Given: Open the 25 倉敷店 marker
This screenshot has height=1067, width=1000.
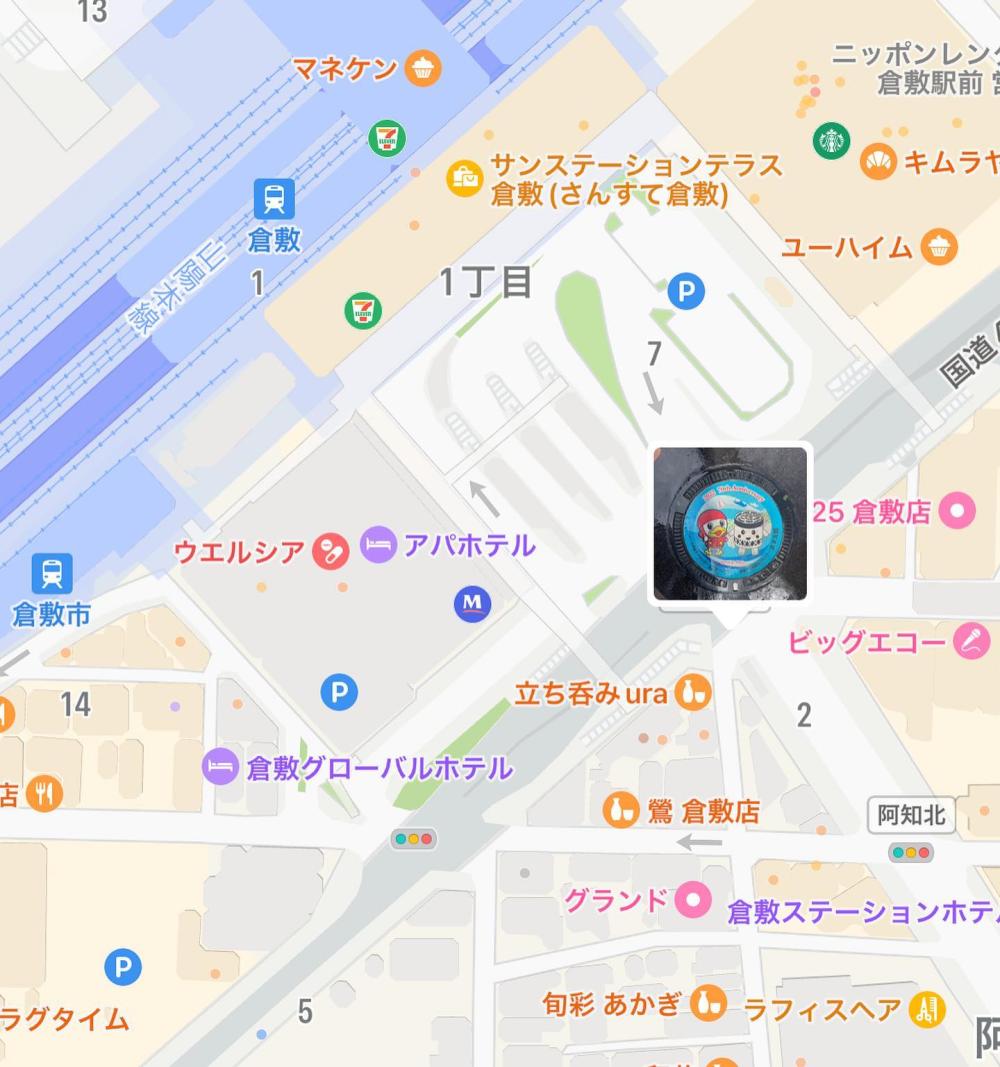Looking at the screenshot, I should coord(958,512).
